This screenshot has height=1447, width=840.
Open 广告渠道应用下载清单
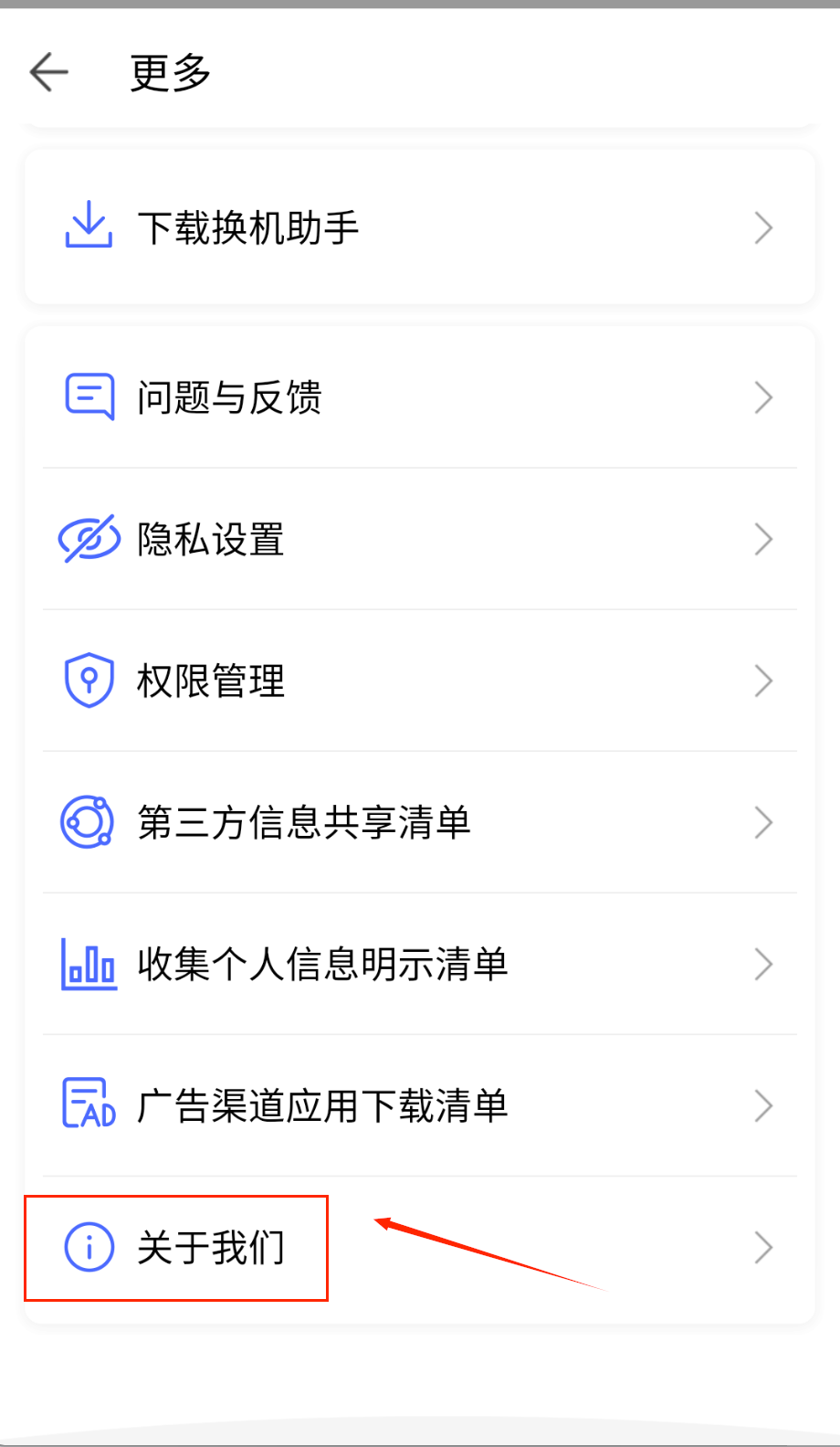pyautogui.click(x=321, y=1105)
